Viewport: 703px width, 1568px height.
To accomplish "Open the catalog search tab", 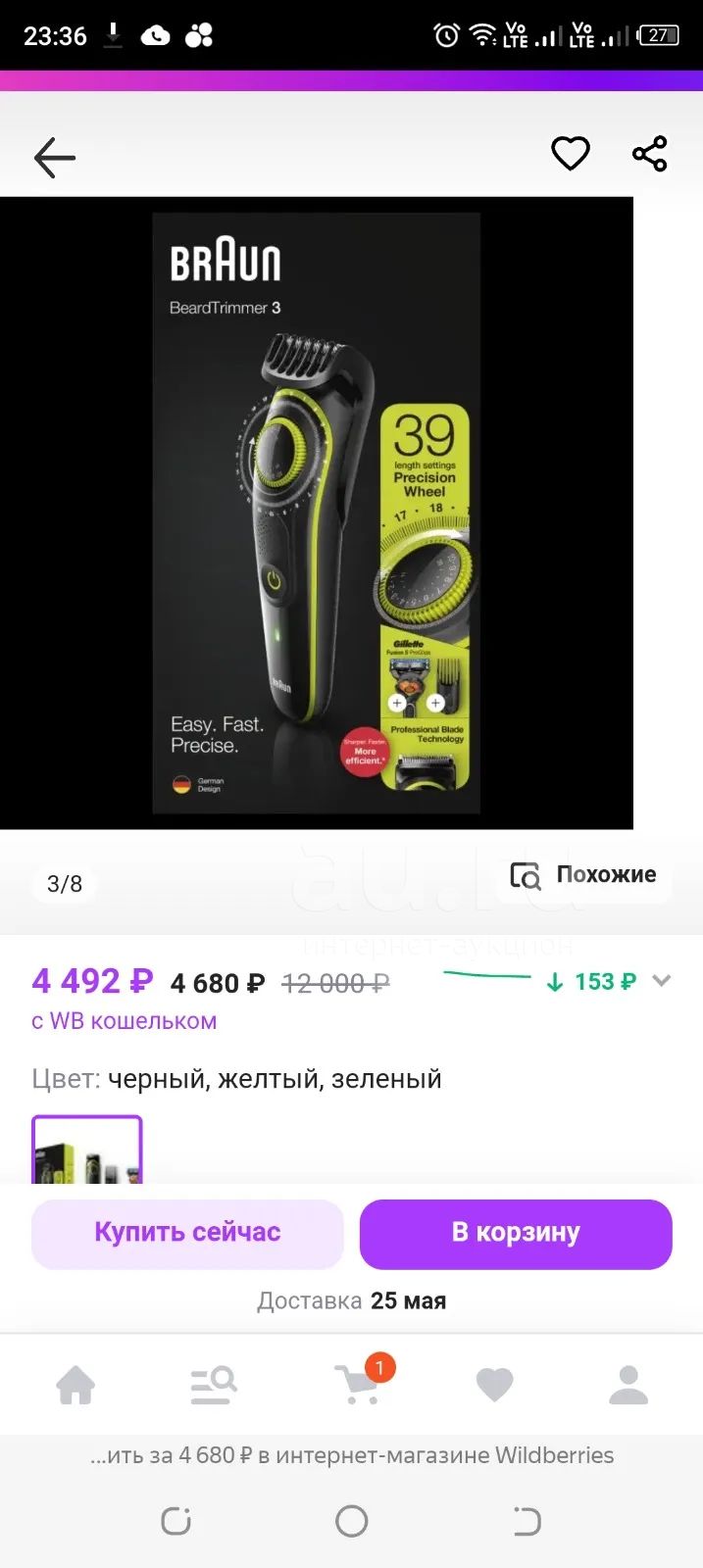I will point(214,1385).
